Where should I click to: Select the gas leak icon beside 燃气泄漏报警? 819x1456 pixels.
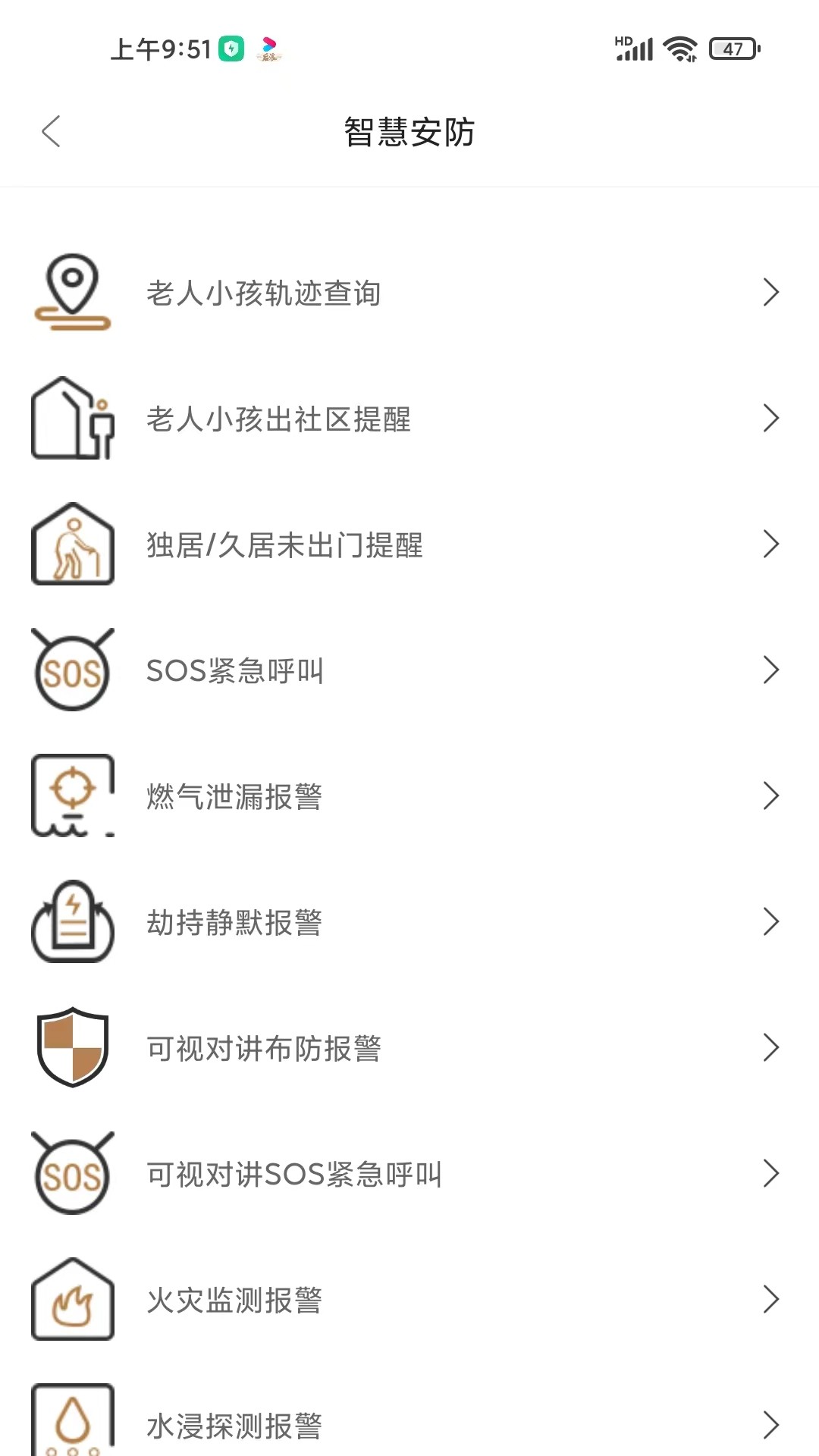(72, 795)
